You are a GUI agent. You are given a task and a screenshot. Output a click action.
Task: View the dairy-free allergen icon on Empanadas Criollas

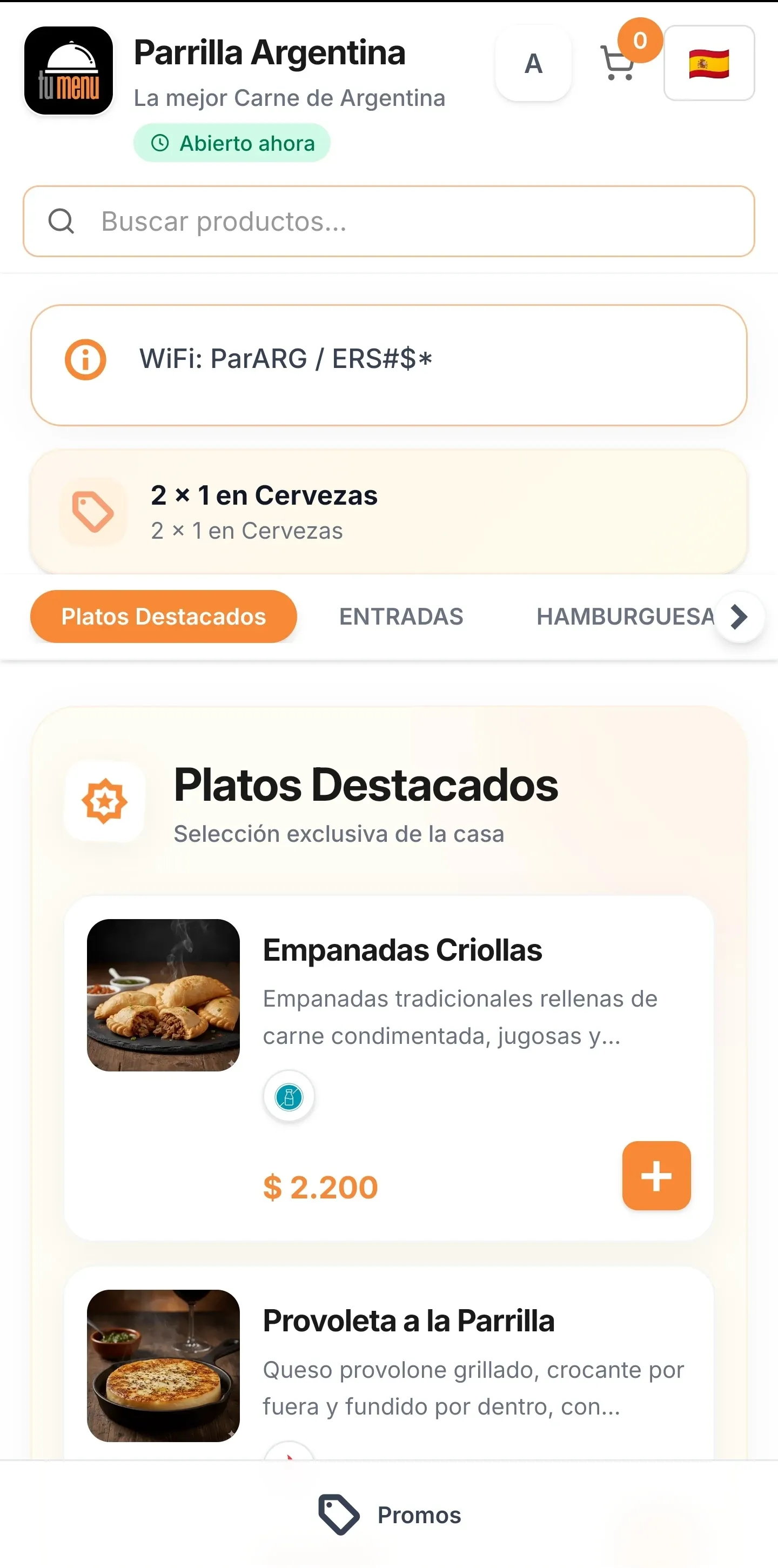click(x=289, y=1096)
